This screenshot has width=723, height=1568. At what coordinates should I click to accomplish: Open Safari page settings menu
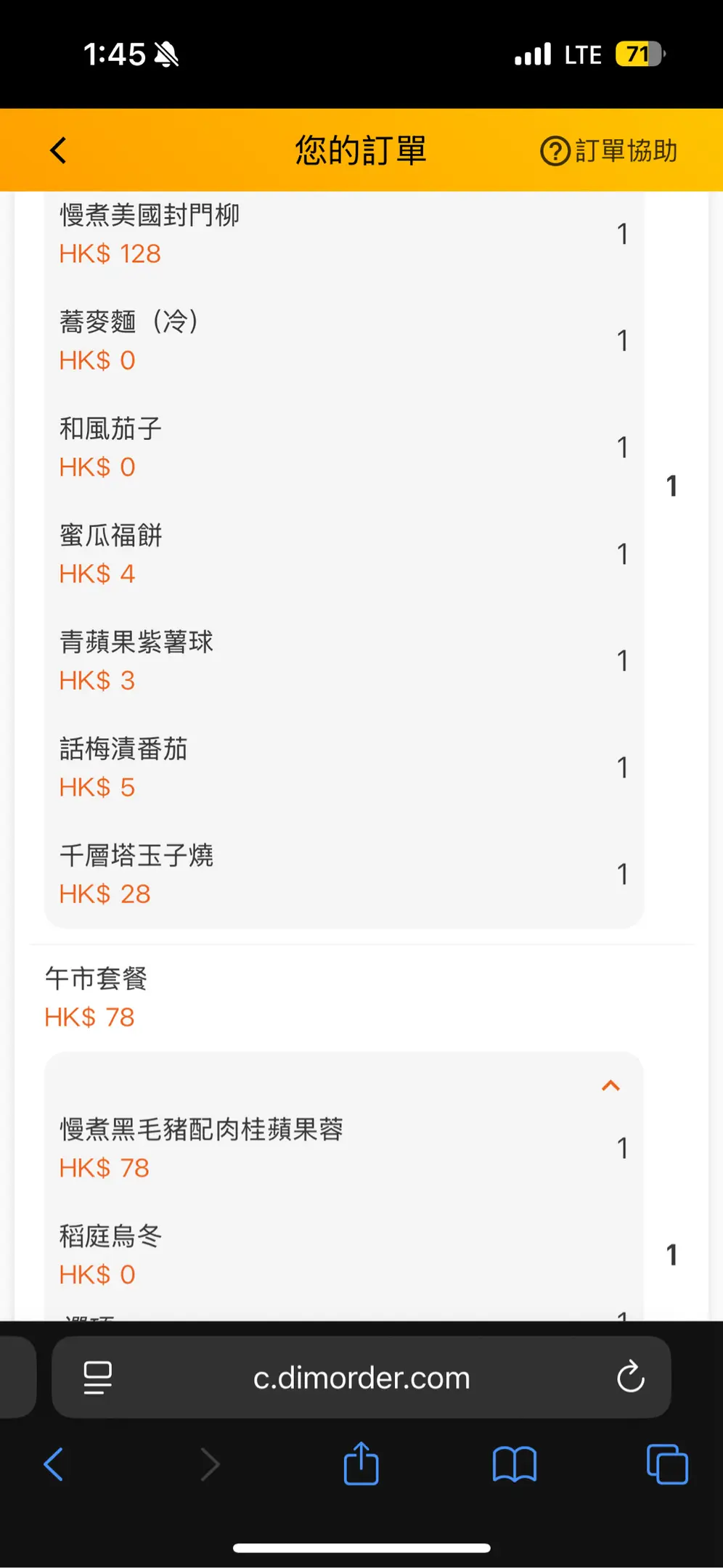97,1377
